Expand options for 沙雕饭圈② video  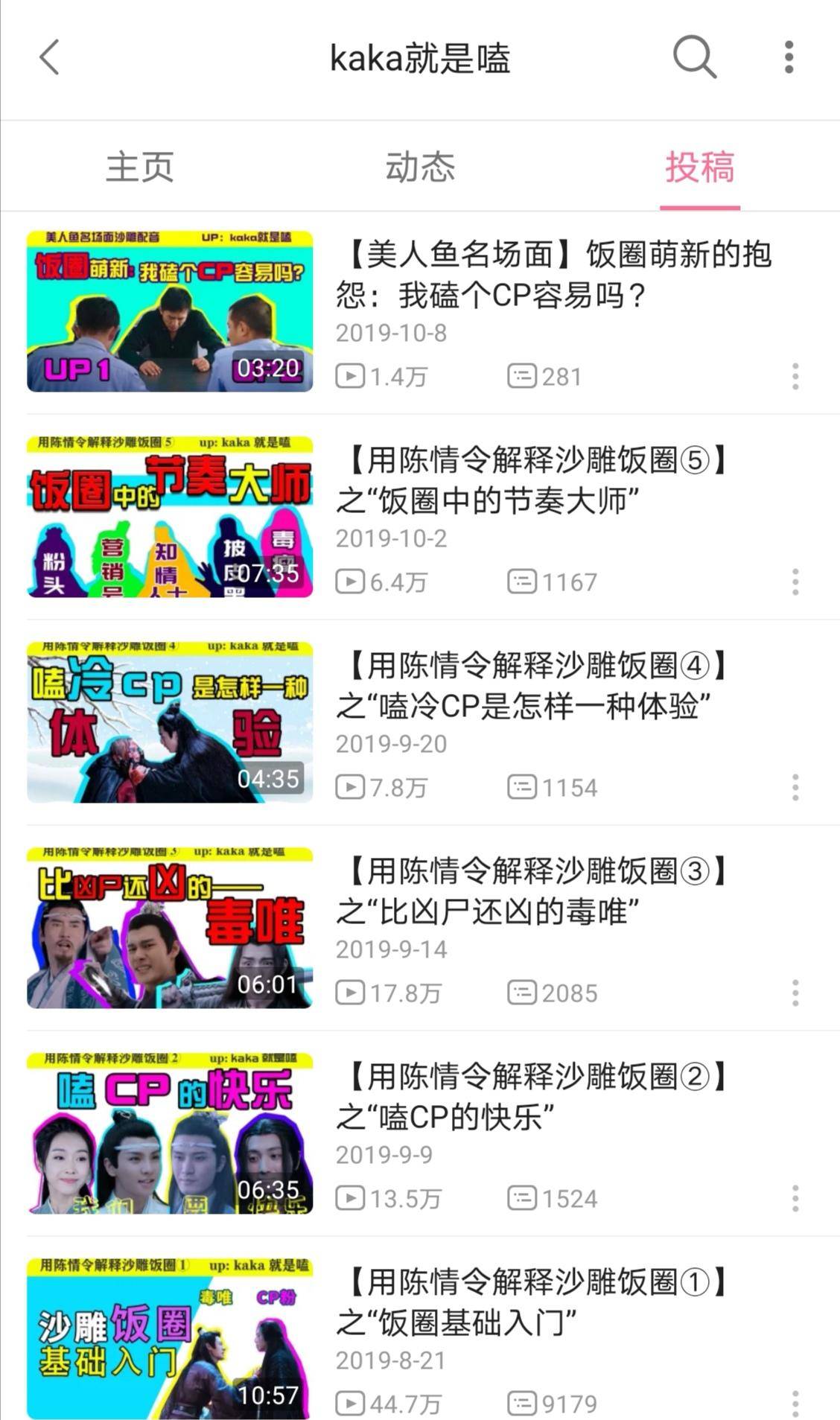tap(795, 1199)
